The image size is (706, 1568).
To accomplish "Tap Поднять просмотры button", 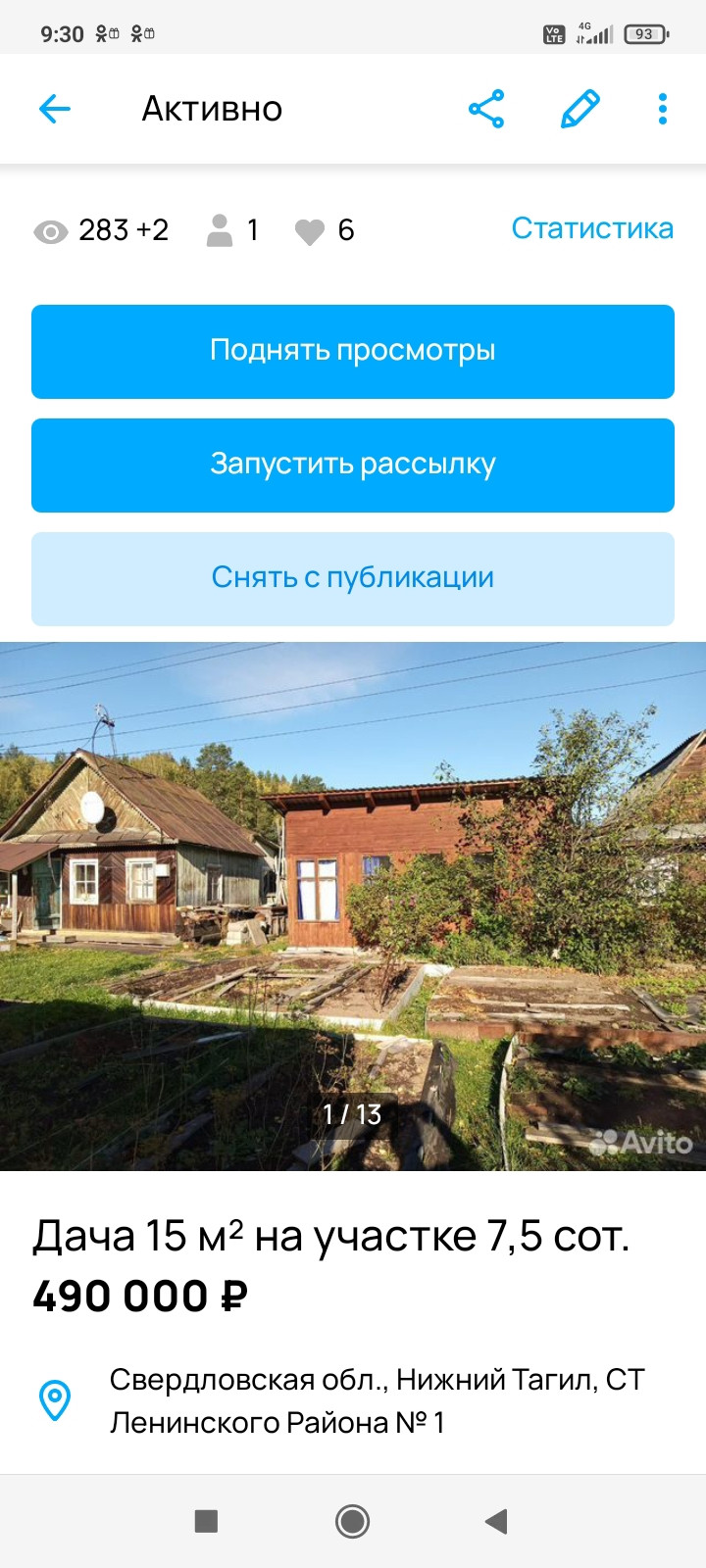I will 353,351.
